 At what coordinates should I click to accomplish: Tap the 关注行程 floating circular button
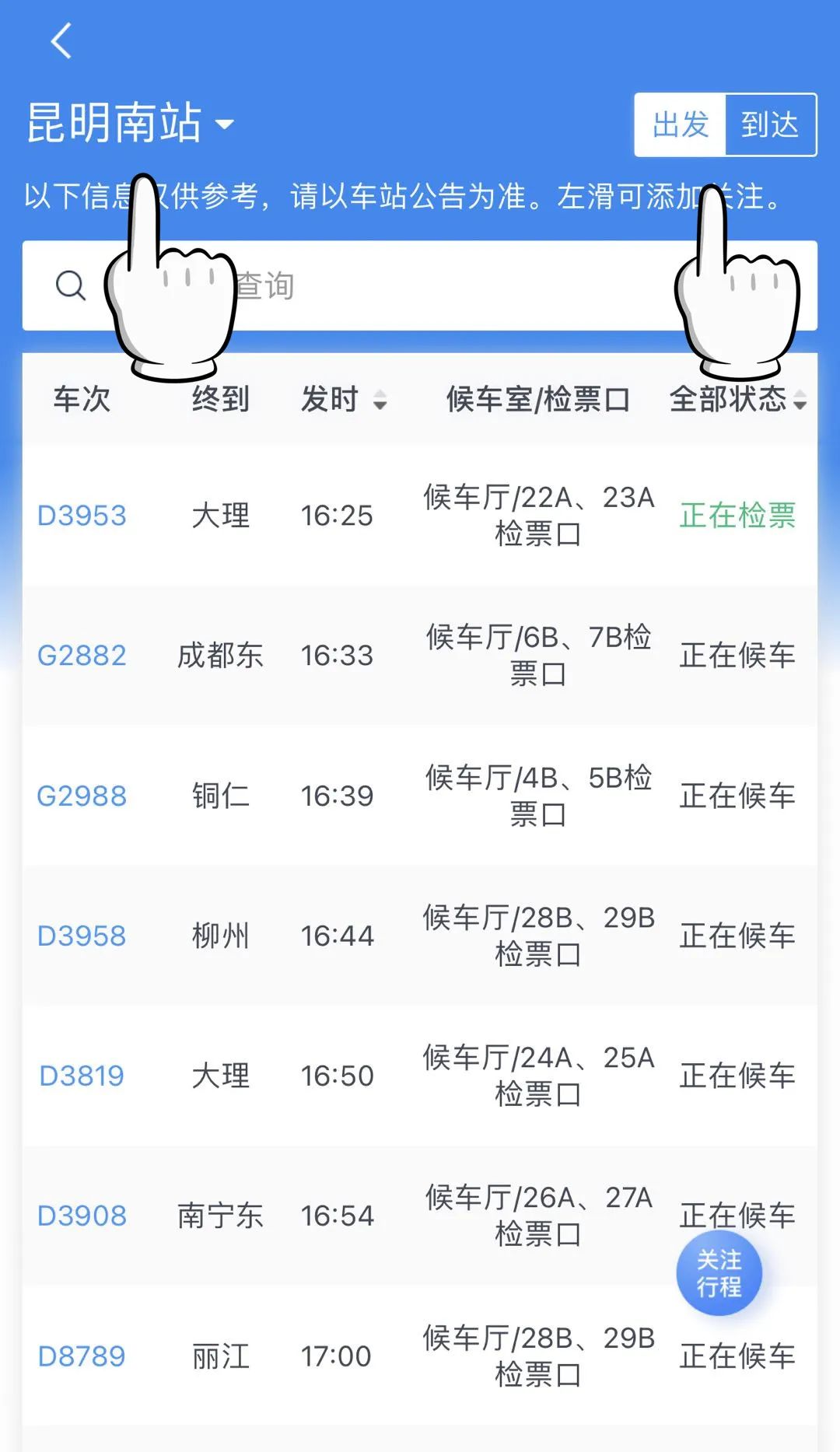coord(719,1272)
